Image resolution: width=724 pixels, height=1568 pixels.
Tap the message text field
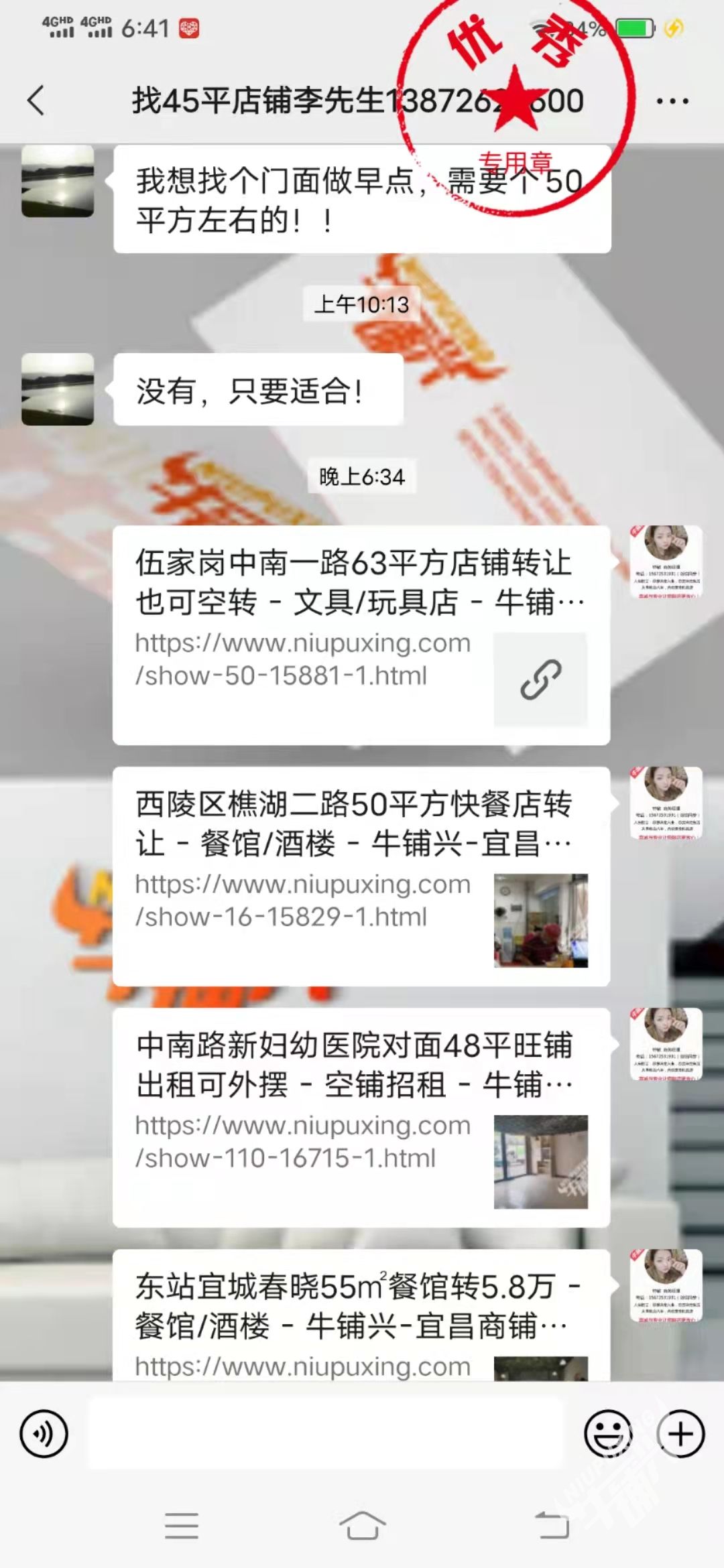point(325,1433)
